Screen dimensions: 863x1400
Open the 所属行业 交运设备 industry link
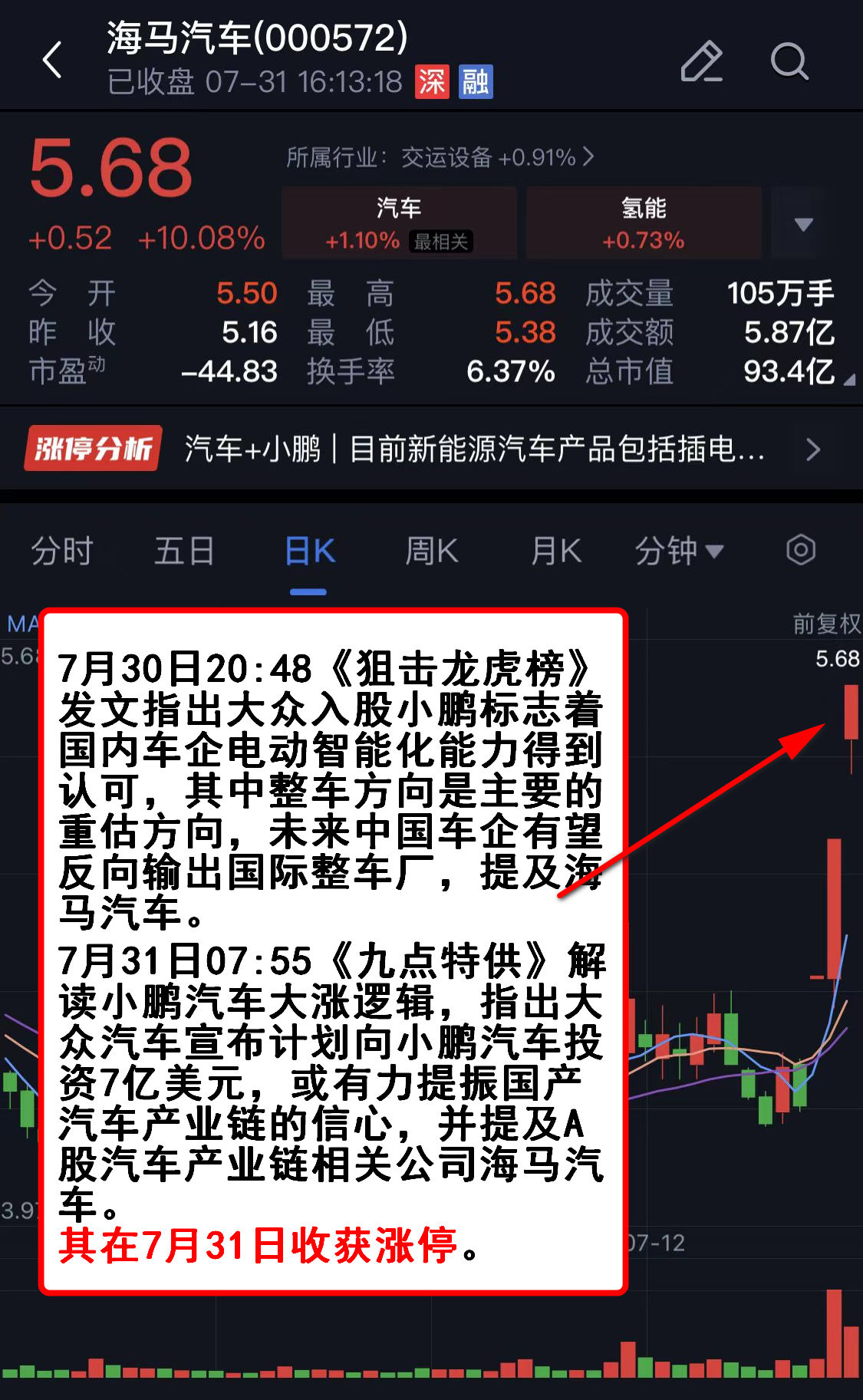tap(440, 157)
